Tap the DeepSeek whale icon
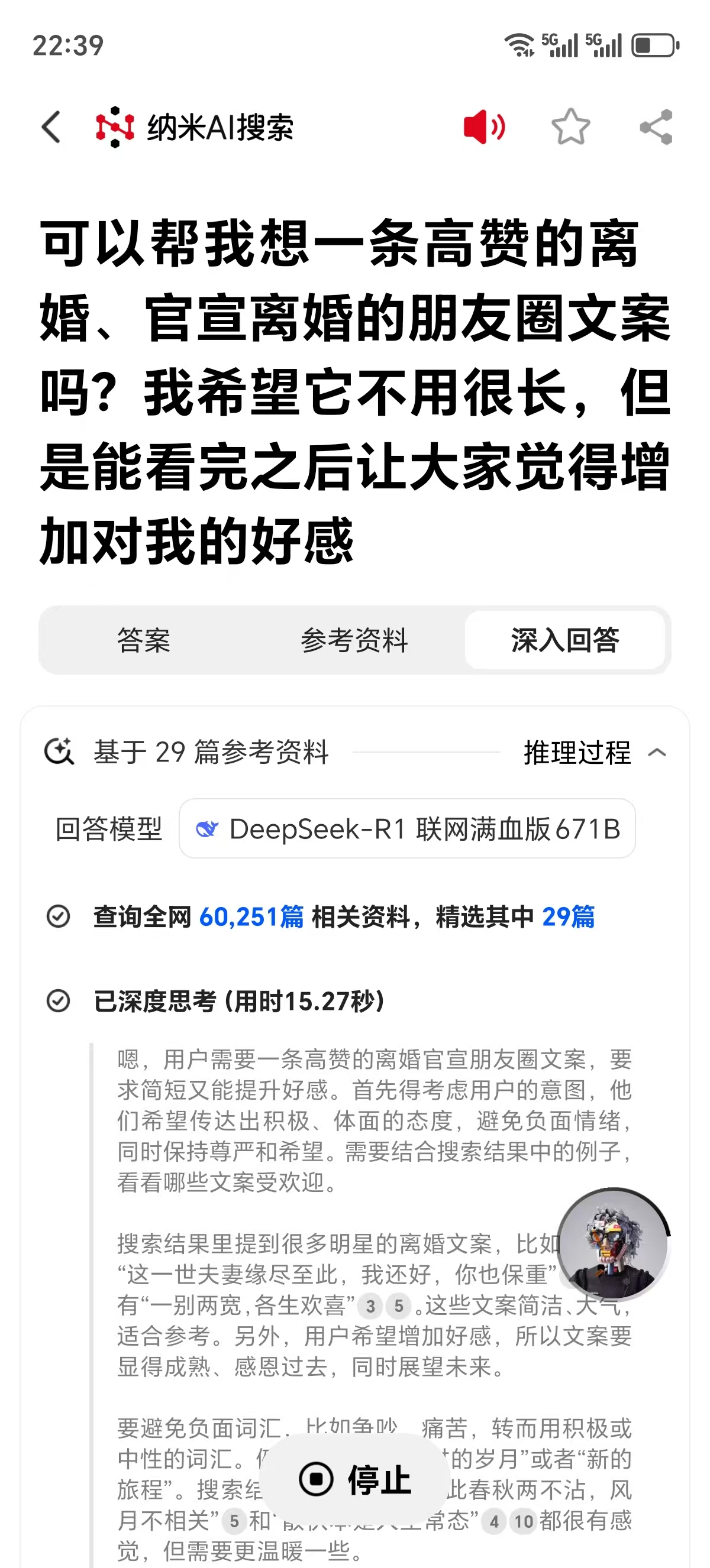 tap(208, 828)
